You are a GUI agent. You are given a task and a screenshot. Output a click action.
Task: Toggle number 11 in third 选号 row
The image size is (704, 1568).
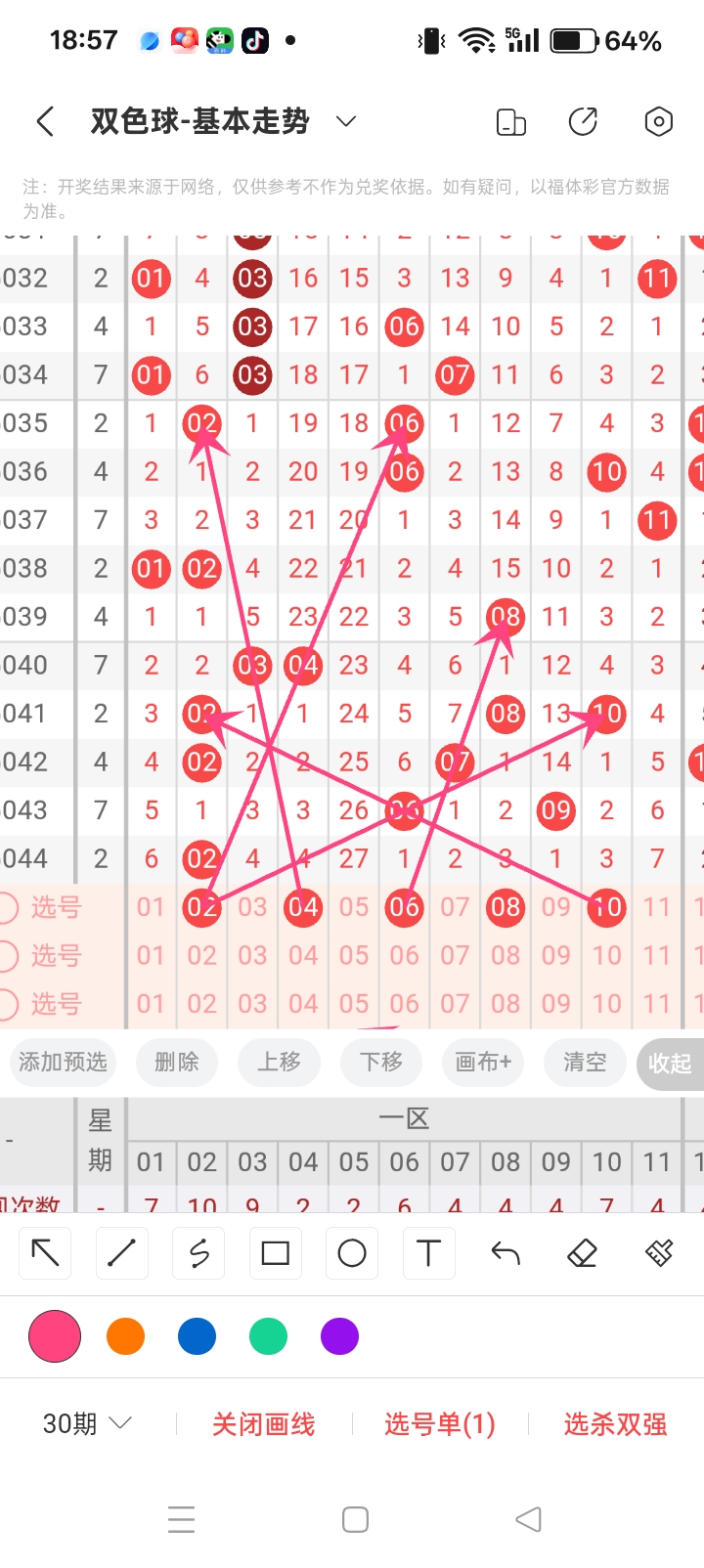[x=656, y=1004]
